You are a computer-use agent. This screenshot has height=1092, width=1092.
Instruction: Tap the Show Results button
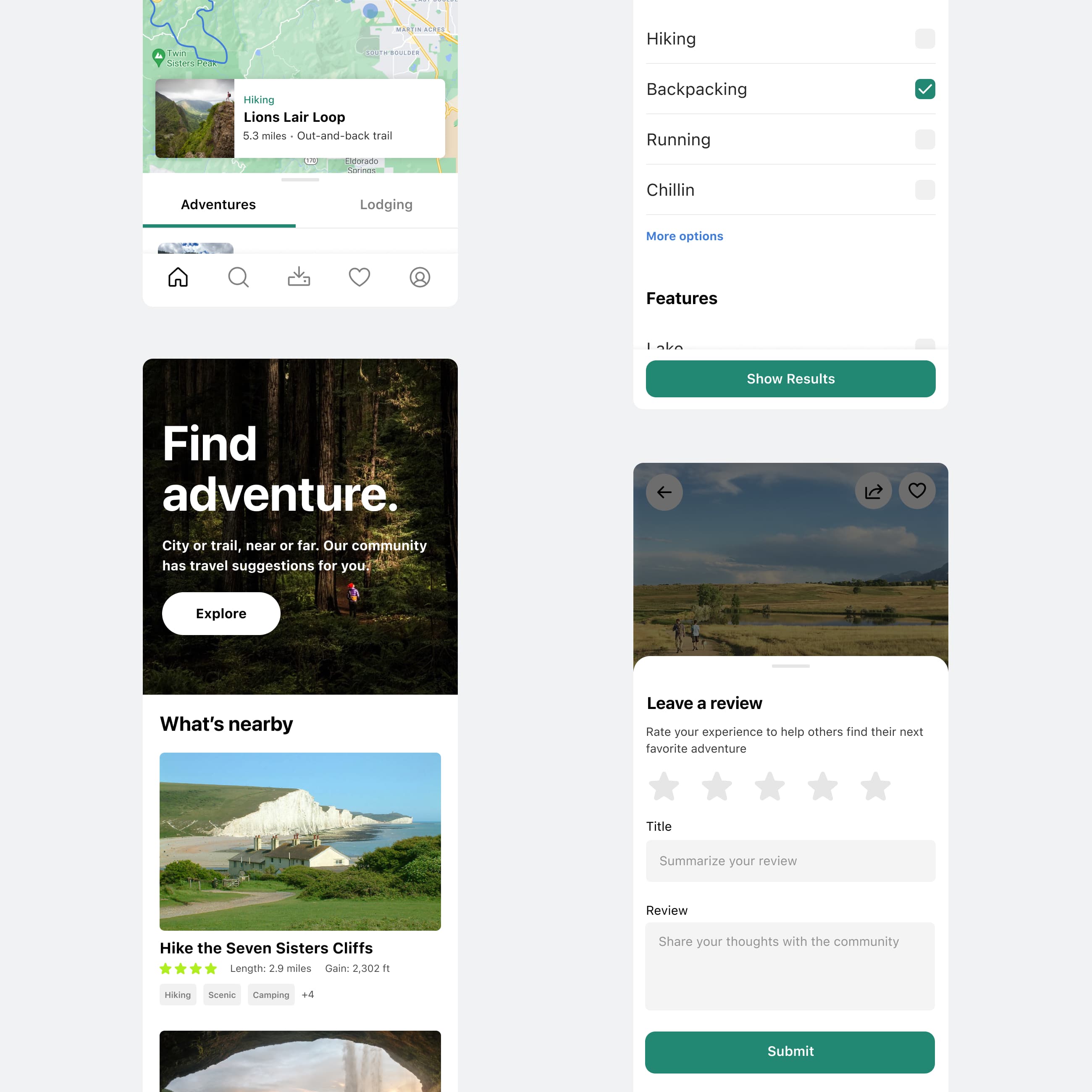pyautogui.click(x=790, y=379)
